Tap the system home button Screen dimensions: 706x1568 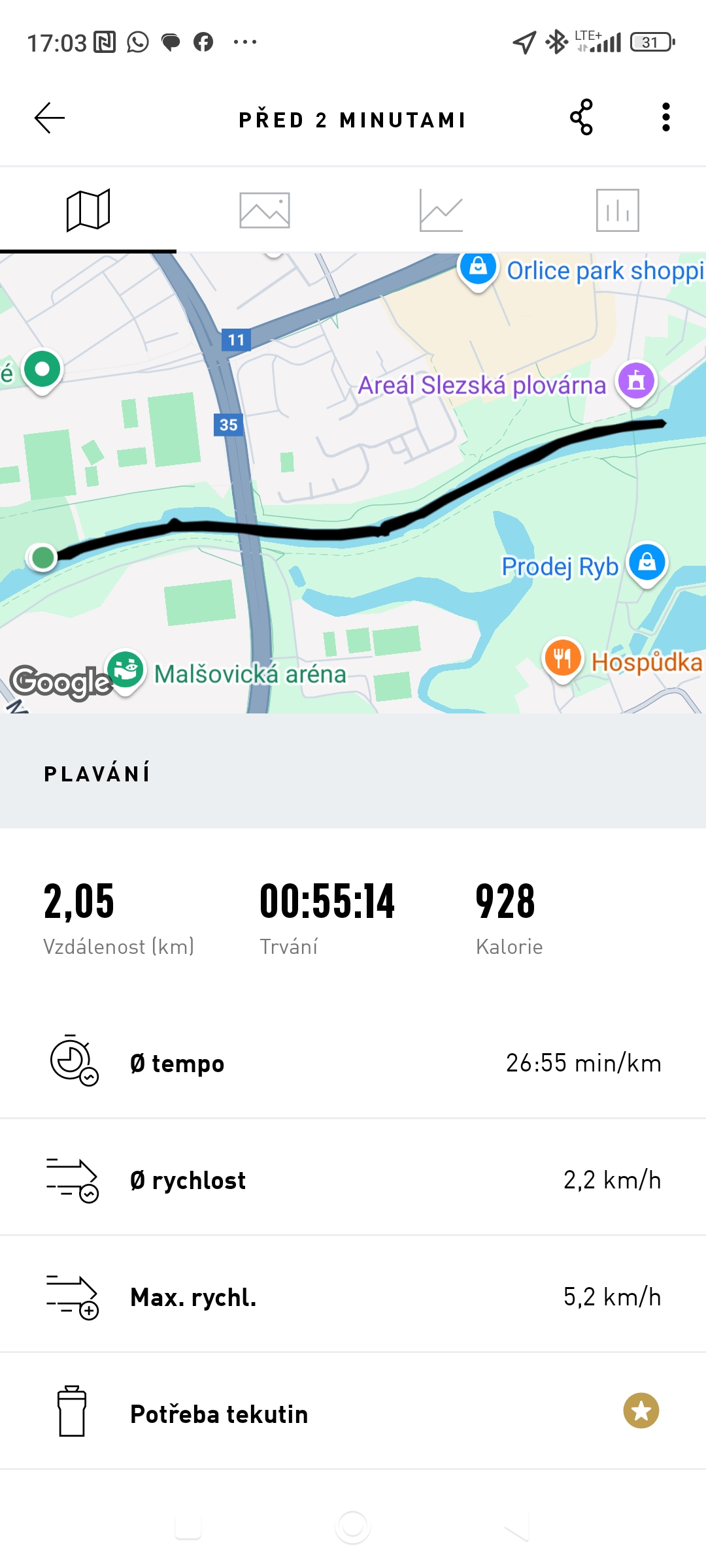pos(353,1527)
